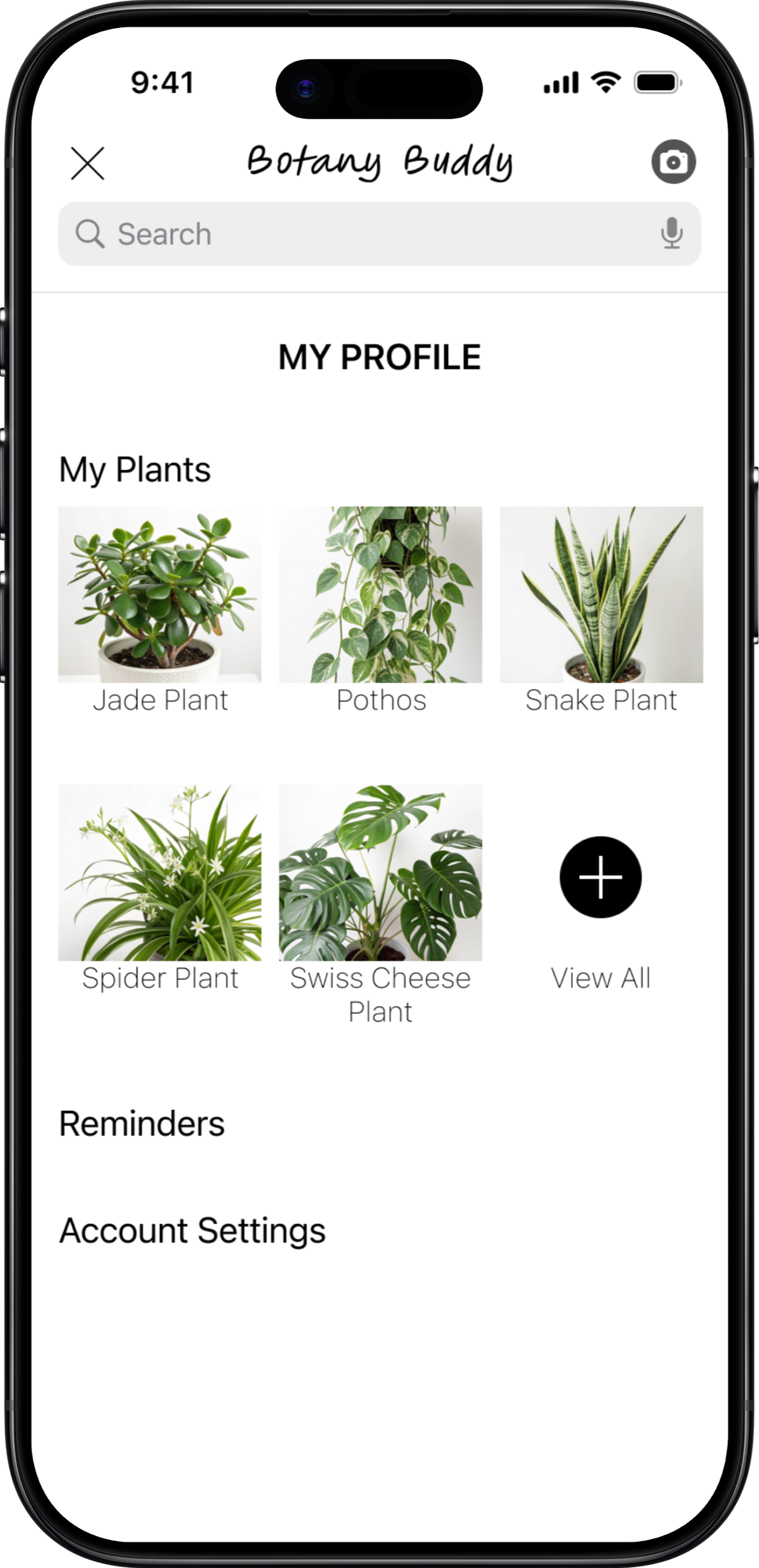Tap the Search field
Viewport: 759px width, 1568px height.
tap(365, 234)
